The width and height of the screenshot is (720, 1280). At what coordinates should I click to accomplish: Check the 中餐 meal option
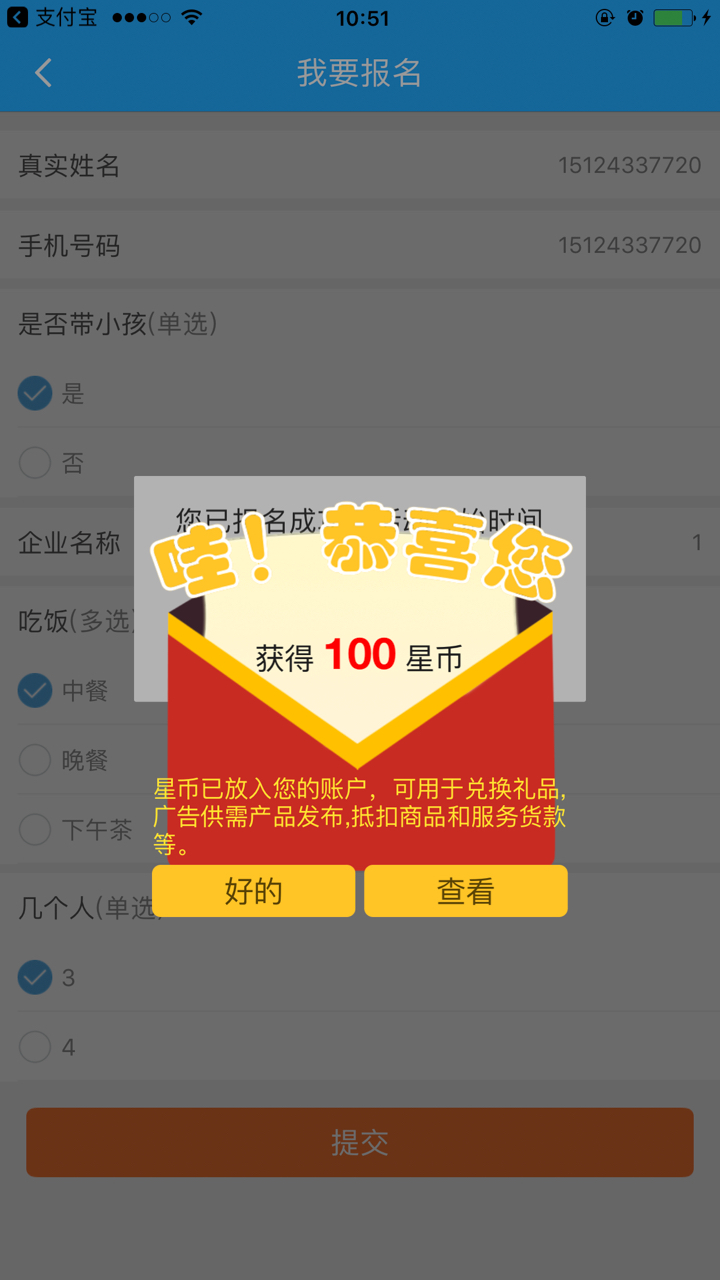(34, 690)
